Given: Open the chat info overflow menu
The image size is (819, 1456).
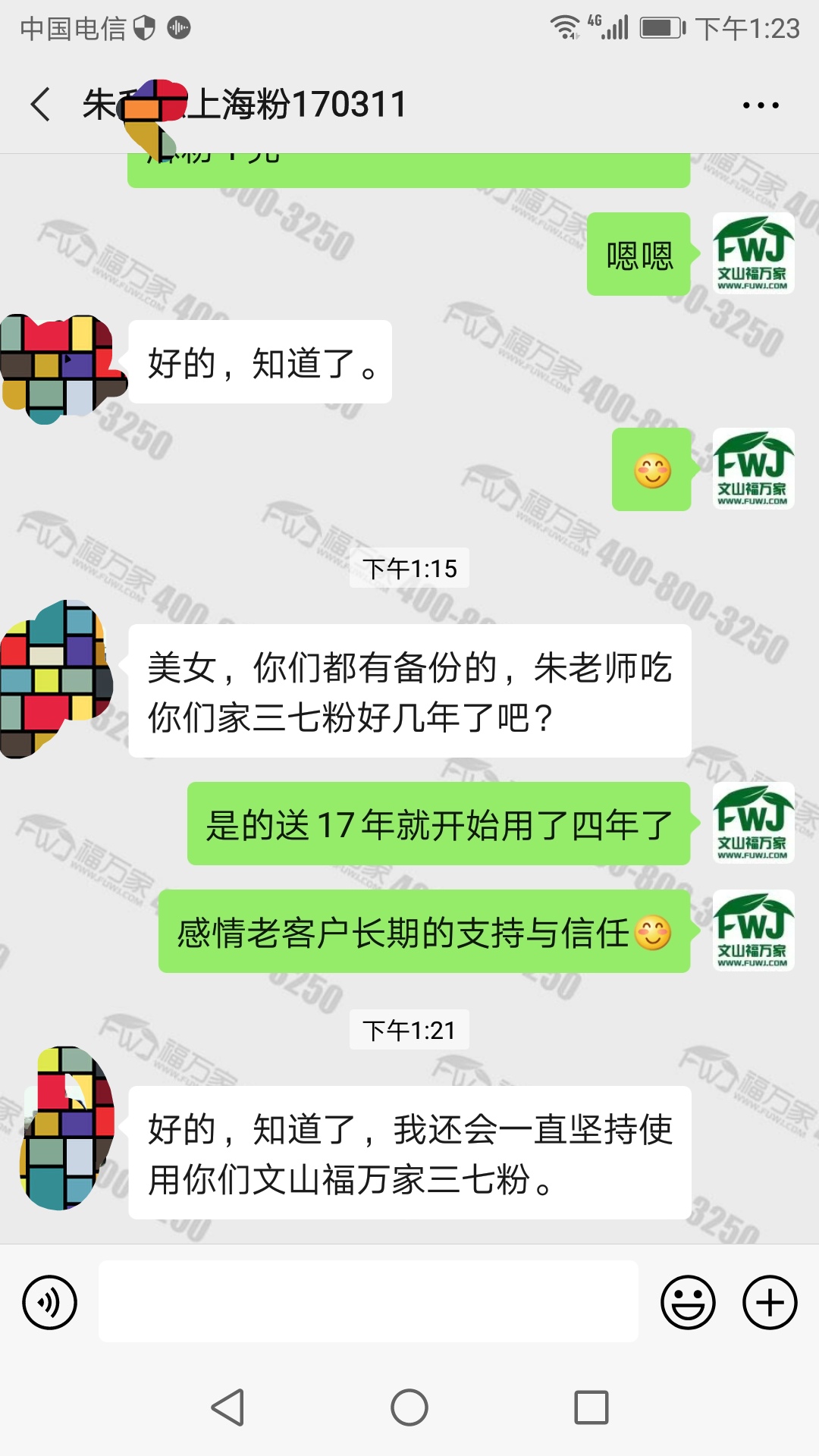Looking at the screenshot, I should tap(760, 105).
